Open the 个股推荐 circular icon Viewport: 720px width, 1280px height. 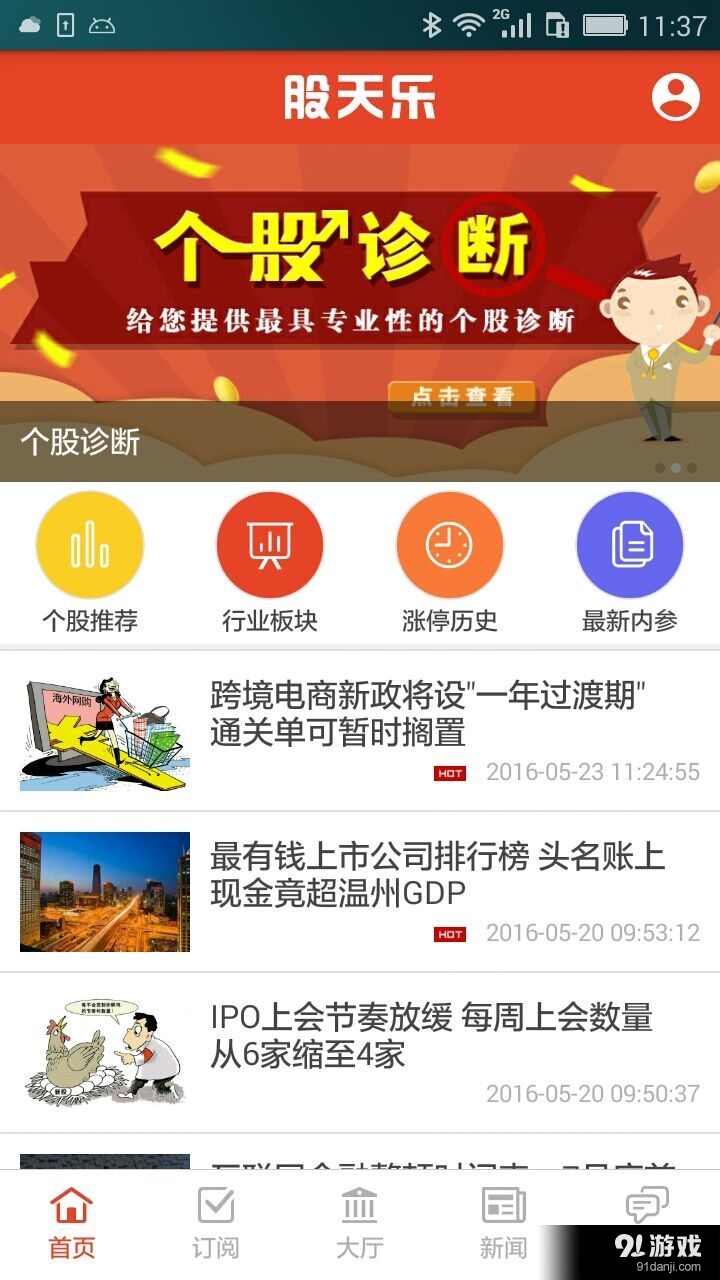(x=90, y=543)
